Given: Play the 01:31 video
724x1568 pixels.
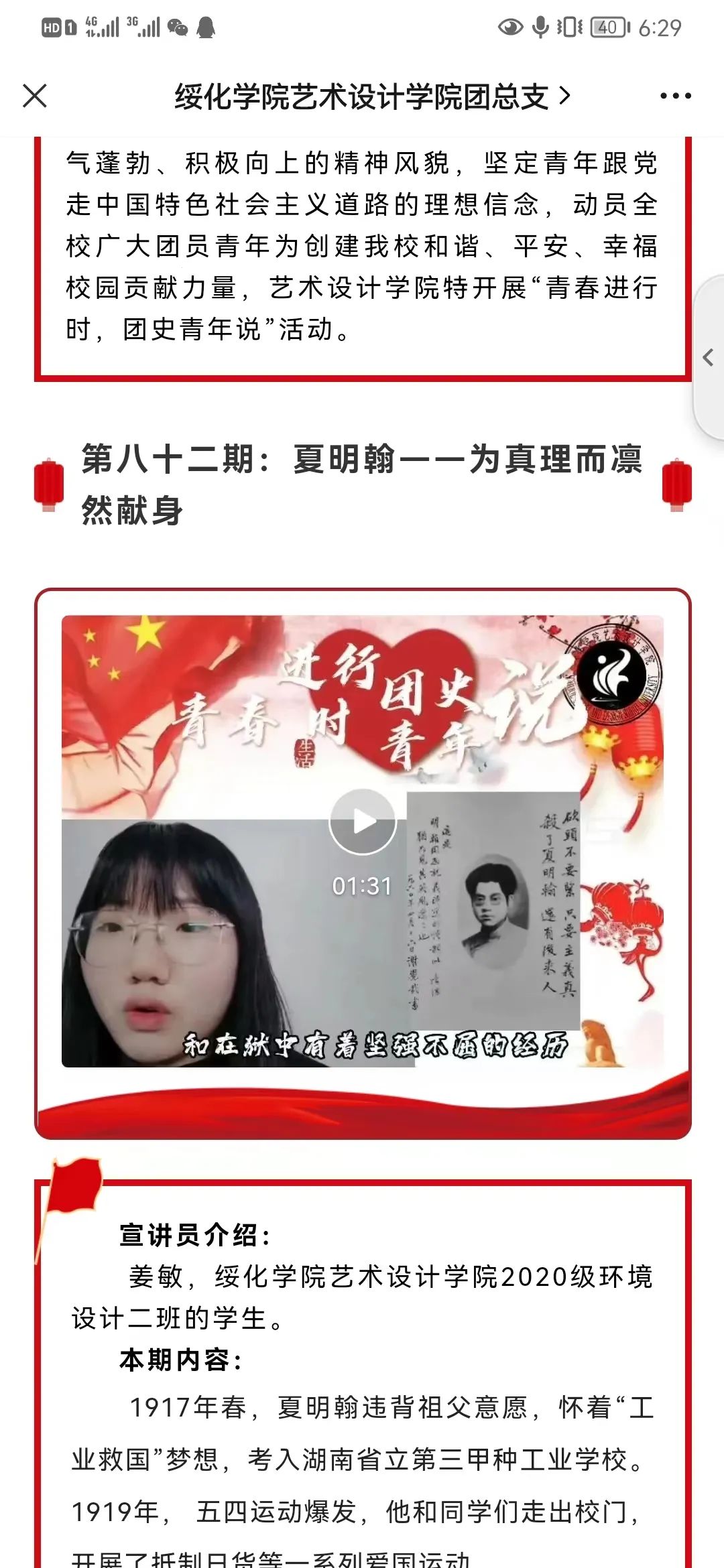Looking at the screenshot, I should click(x=363, y=821).
